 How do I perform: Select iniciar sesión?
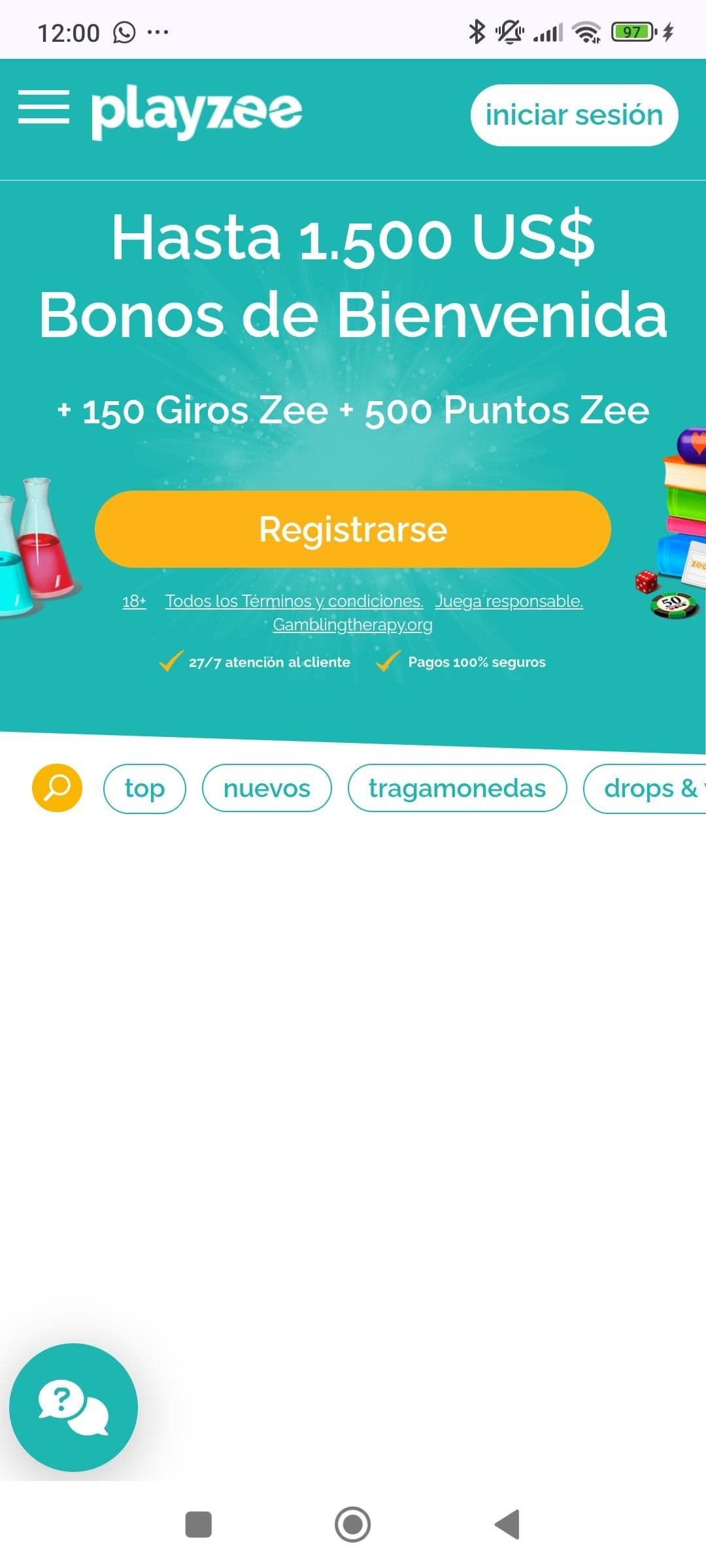(574, 114)
